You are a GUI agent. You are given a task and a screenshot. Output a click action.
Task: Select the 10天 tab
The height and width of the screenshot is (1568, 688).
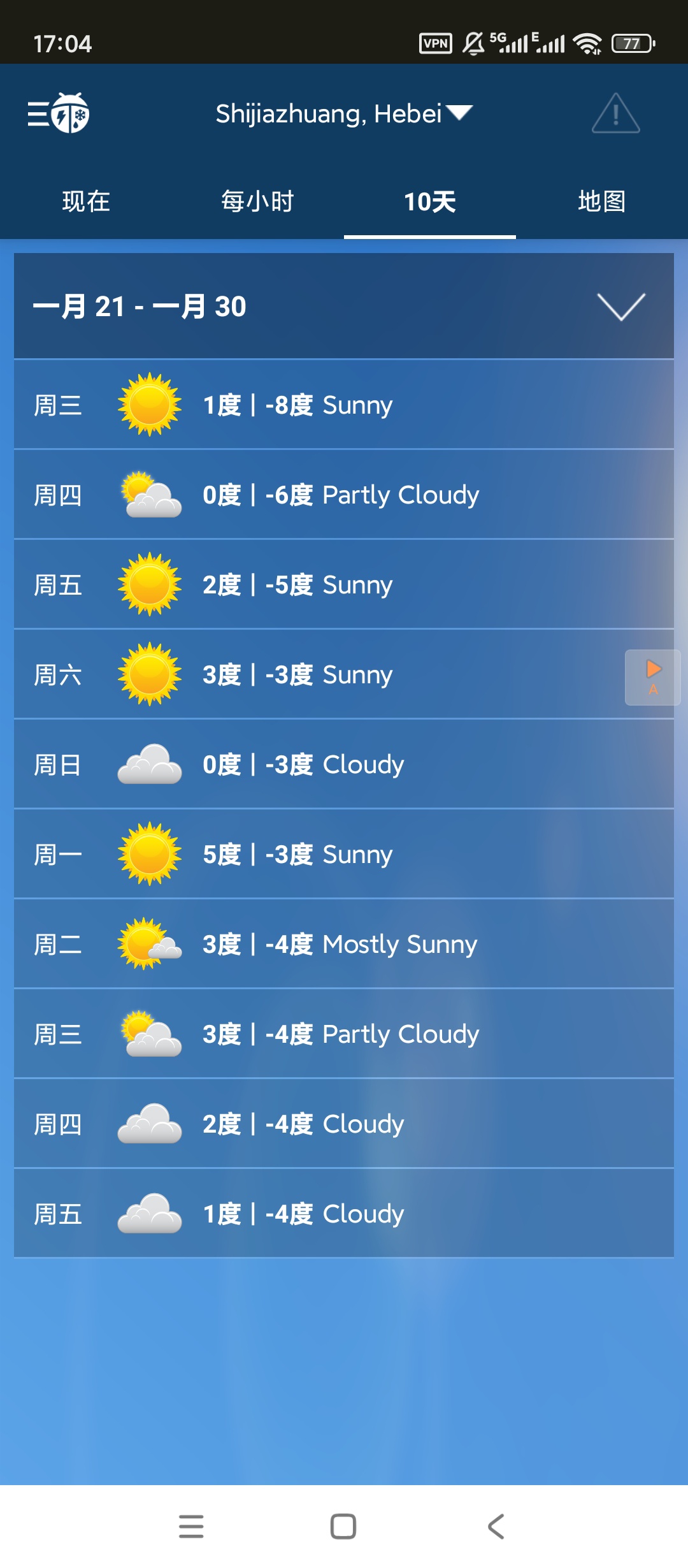[430, 201]
